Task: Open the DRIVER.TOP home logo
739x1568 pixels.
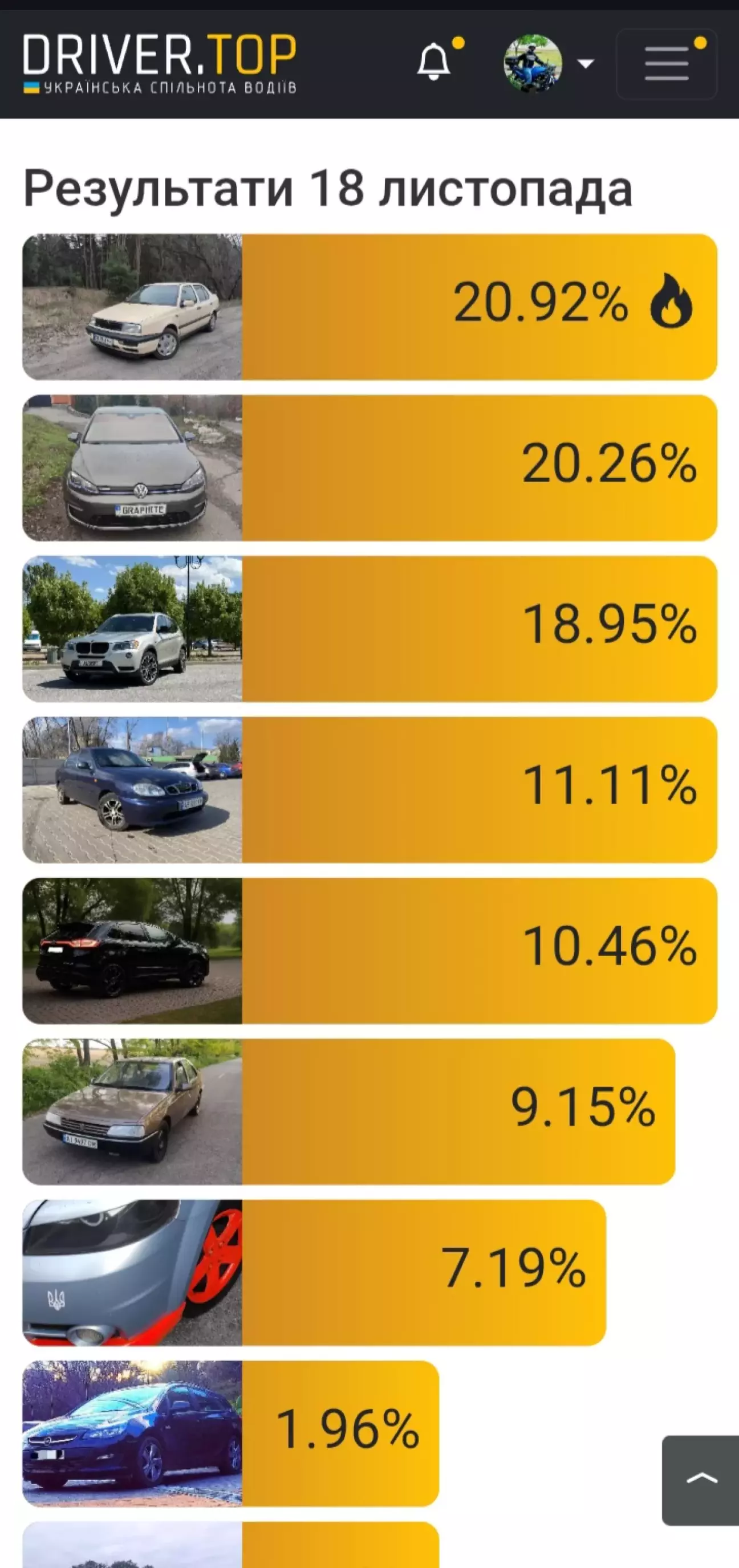Action: coord(160,63)
